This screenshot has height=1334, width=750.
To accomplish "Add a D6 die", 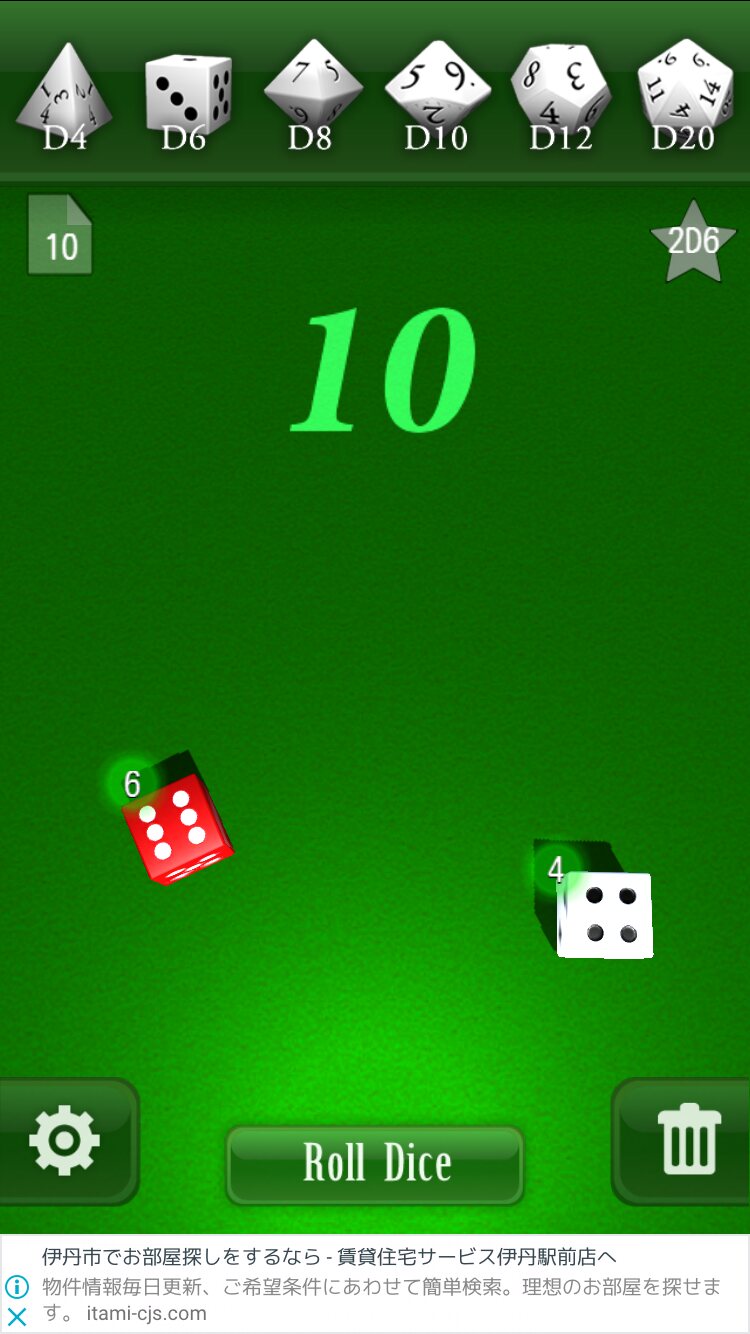I will pos(187,97).
